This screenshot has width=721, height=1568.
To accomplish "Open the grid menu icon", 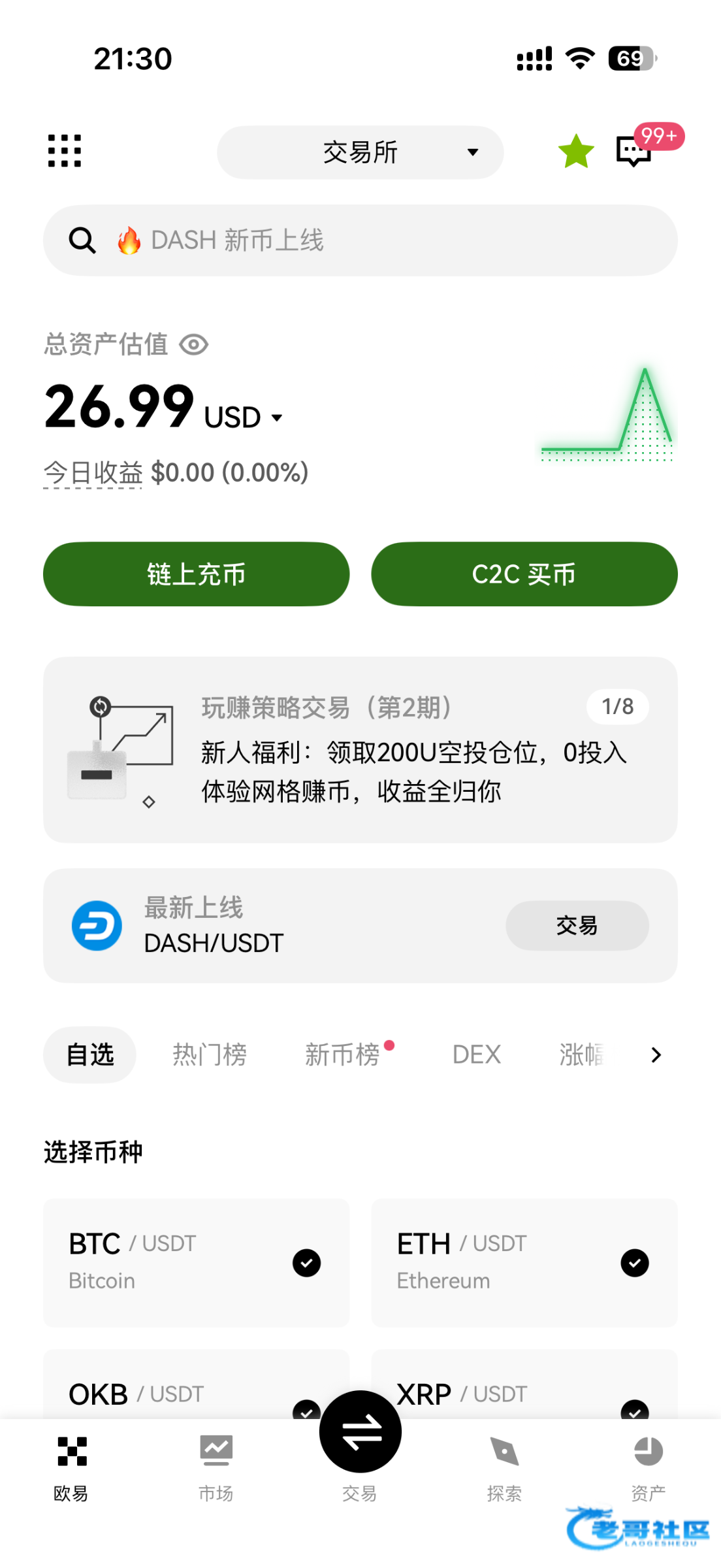I will pyautogui.click(x=65, y=151).
